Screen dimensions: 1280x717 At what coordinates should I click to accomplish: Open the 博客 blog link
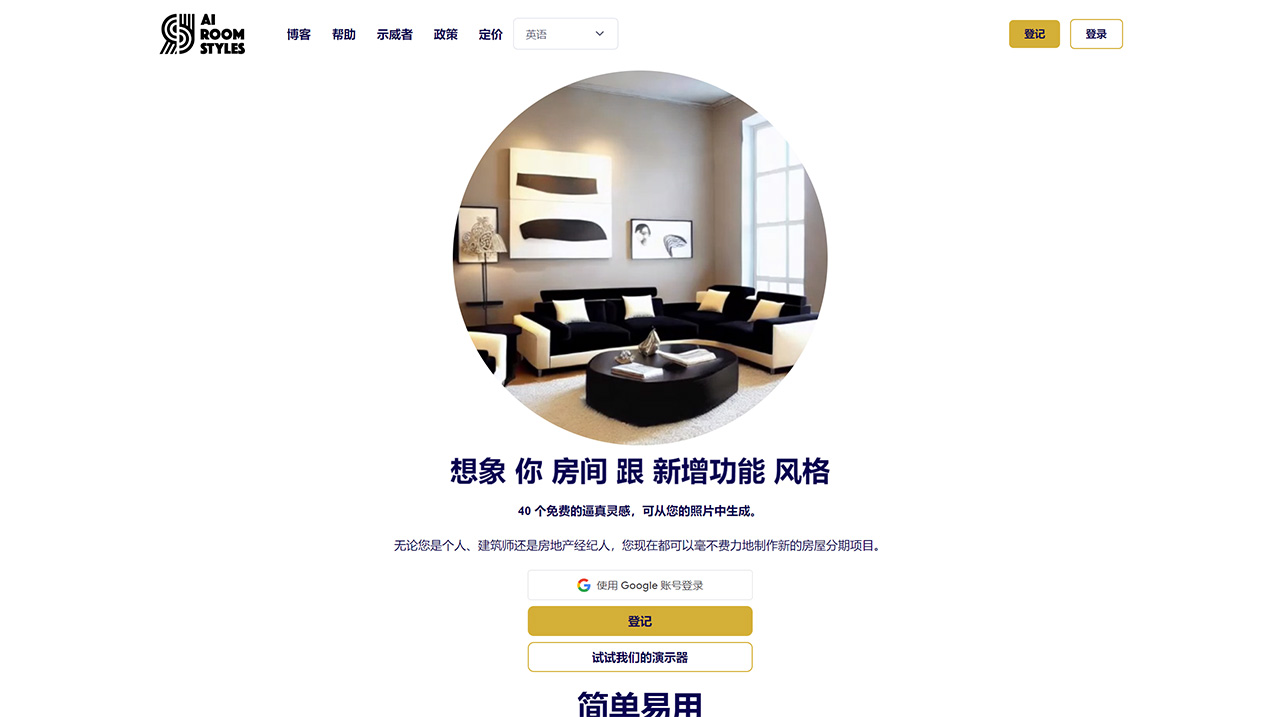point(298,34)
